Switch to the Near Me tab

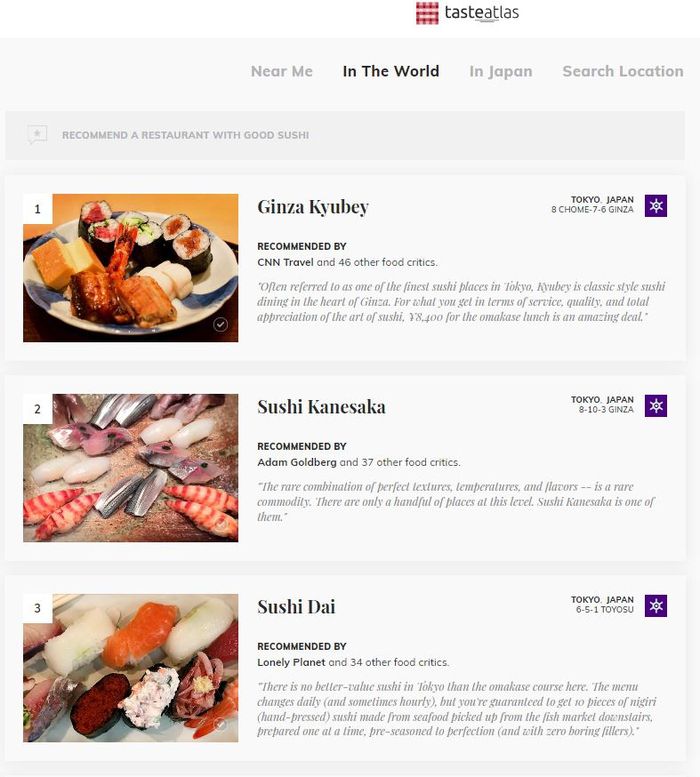(281, 71)
